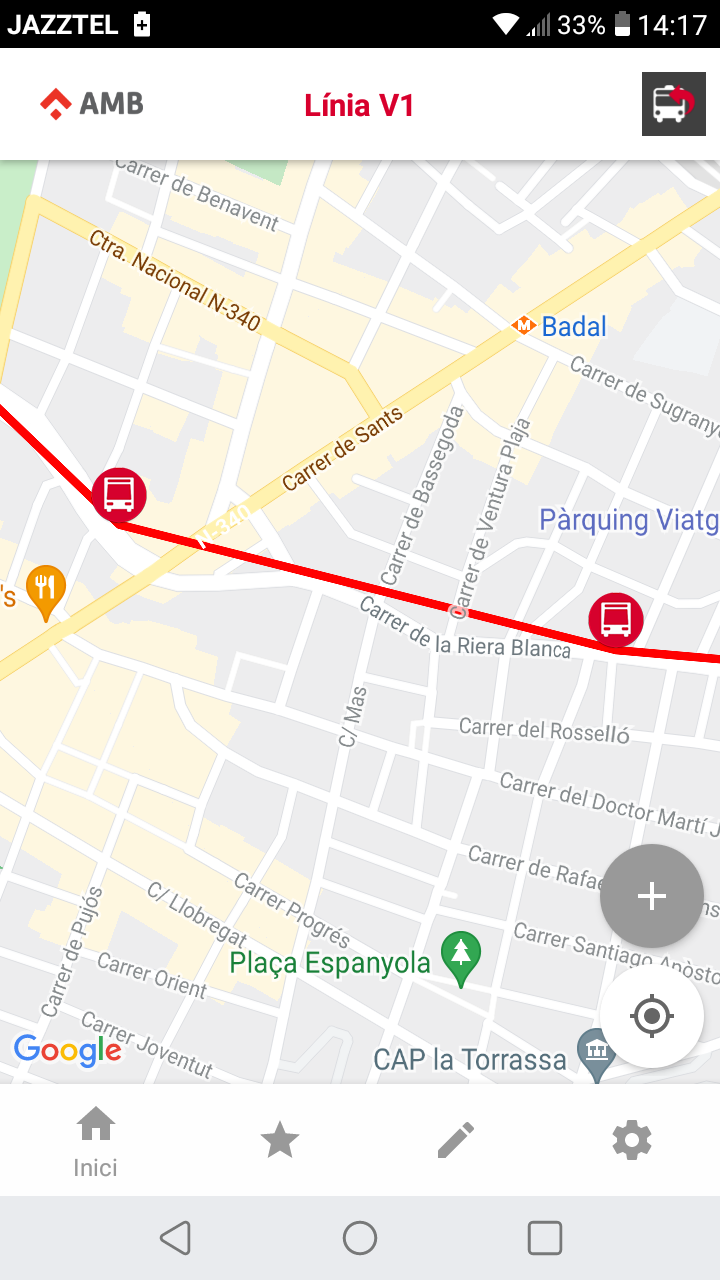Open recent apps from navigation bar

click(x=544, y=1238)
